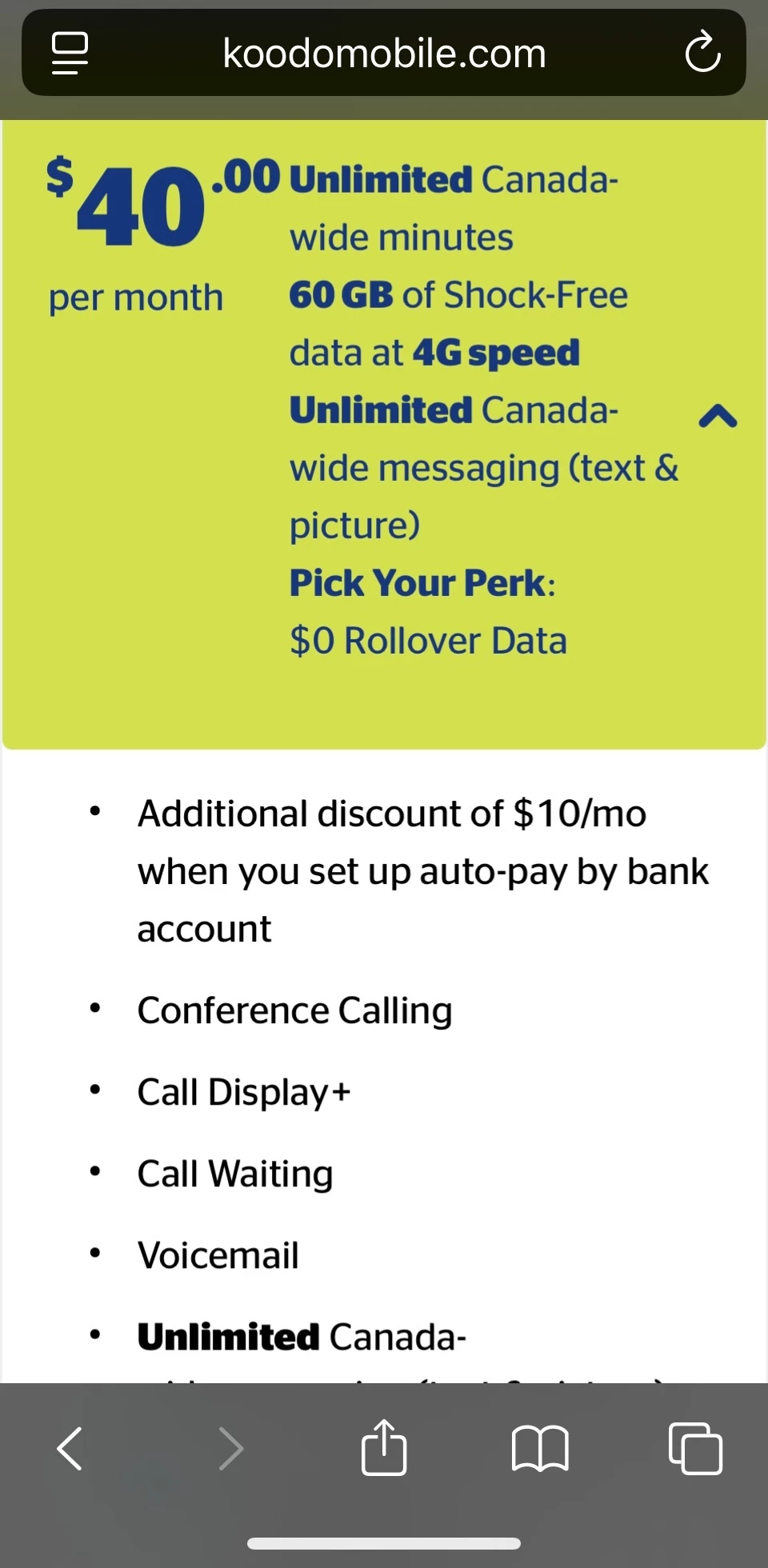
Task: Open the page format menu icon
Action: pos(70,53)
